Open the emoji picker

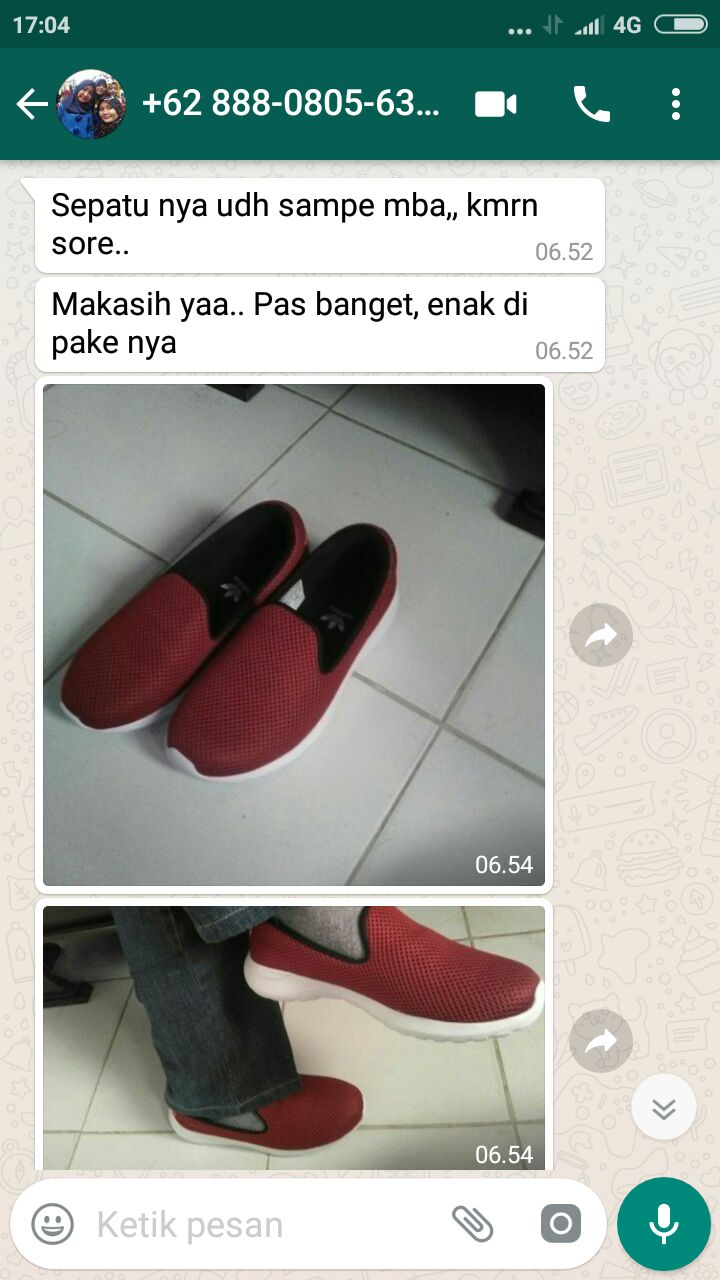(x=53, y=1224)
